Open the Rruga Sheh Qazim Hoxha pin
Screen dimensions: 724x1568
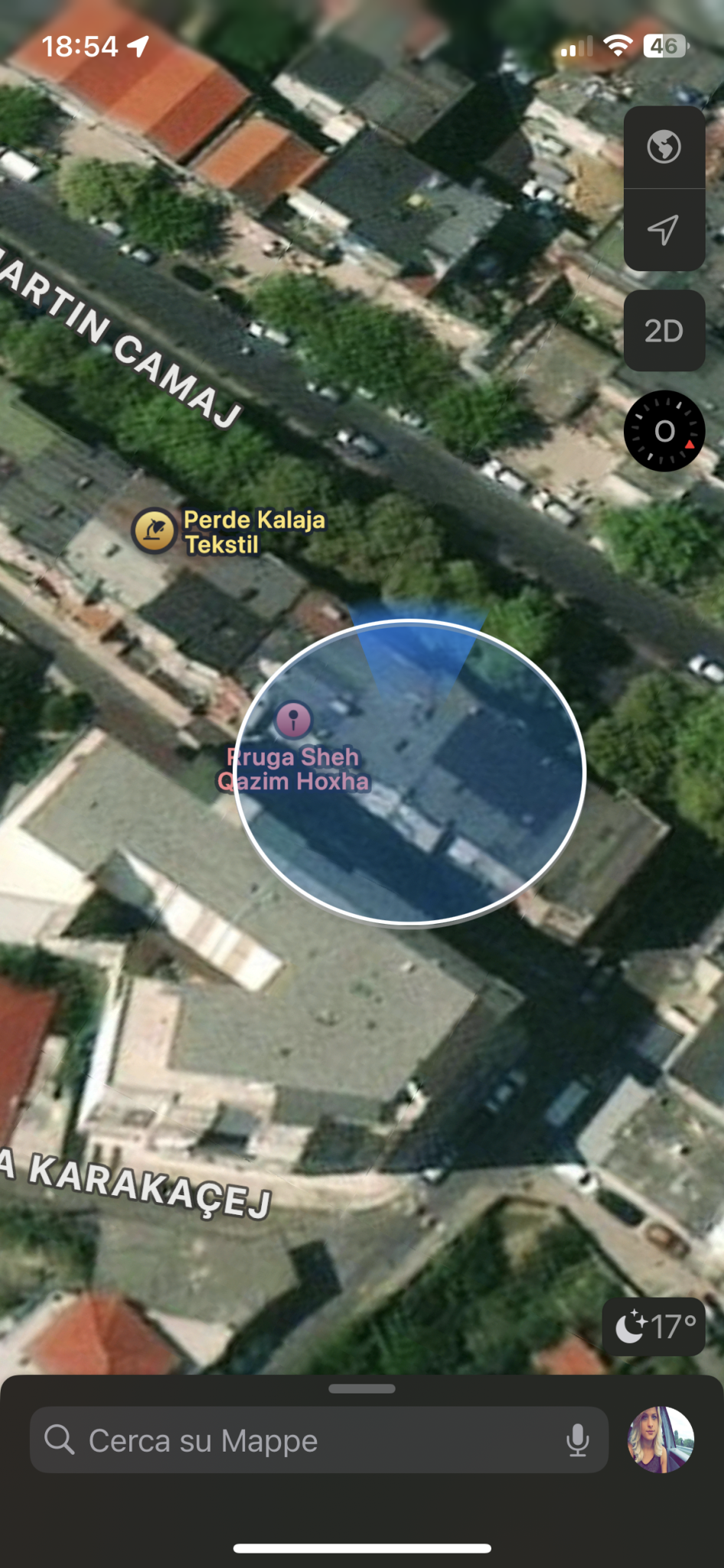pos(293,720)
